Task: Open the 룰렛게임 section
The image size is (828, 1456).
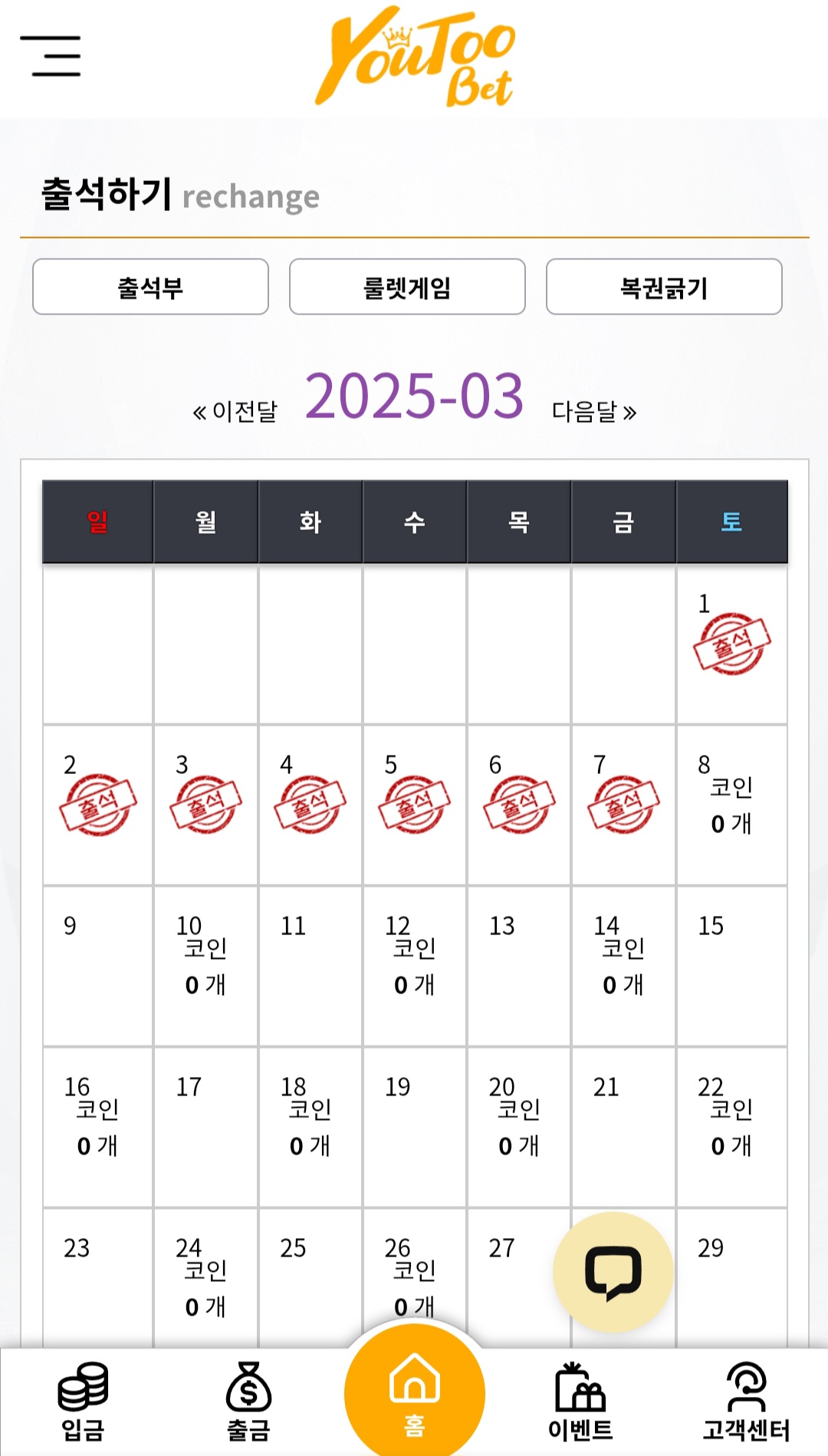Action: coord(407,287)
